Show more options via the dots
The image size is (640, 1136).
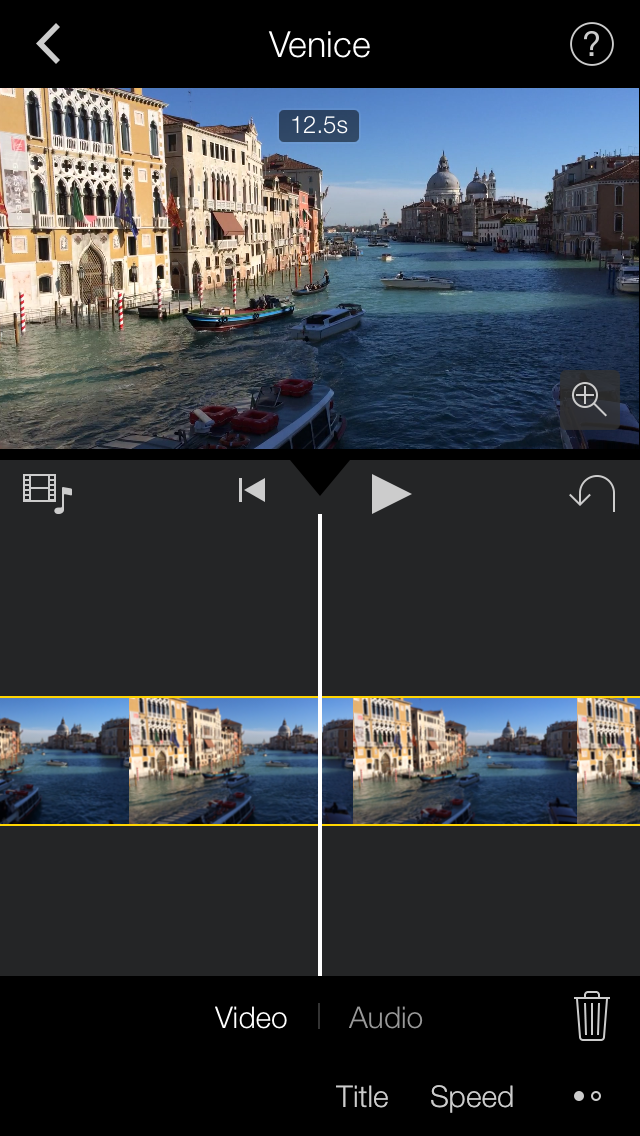click(587, 1097)
